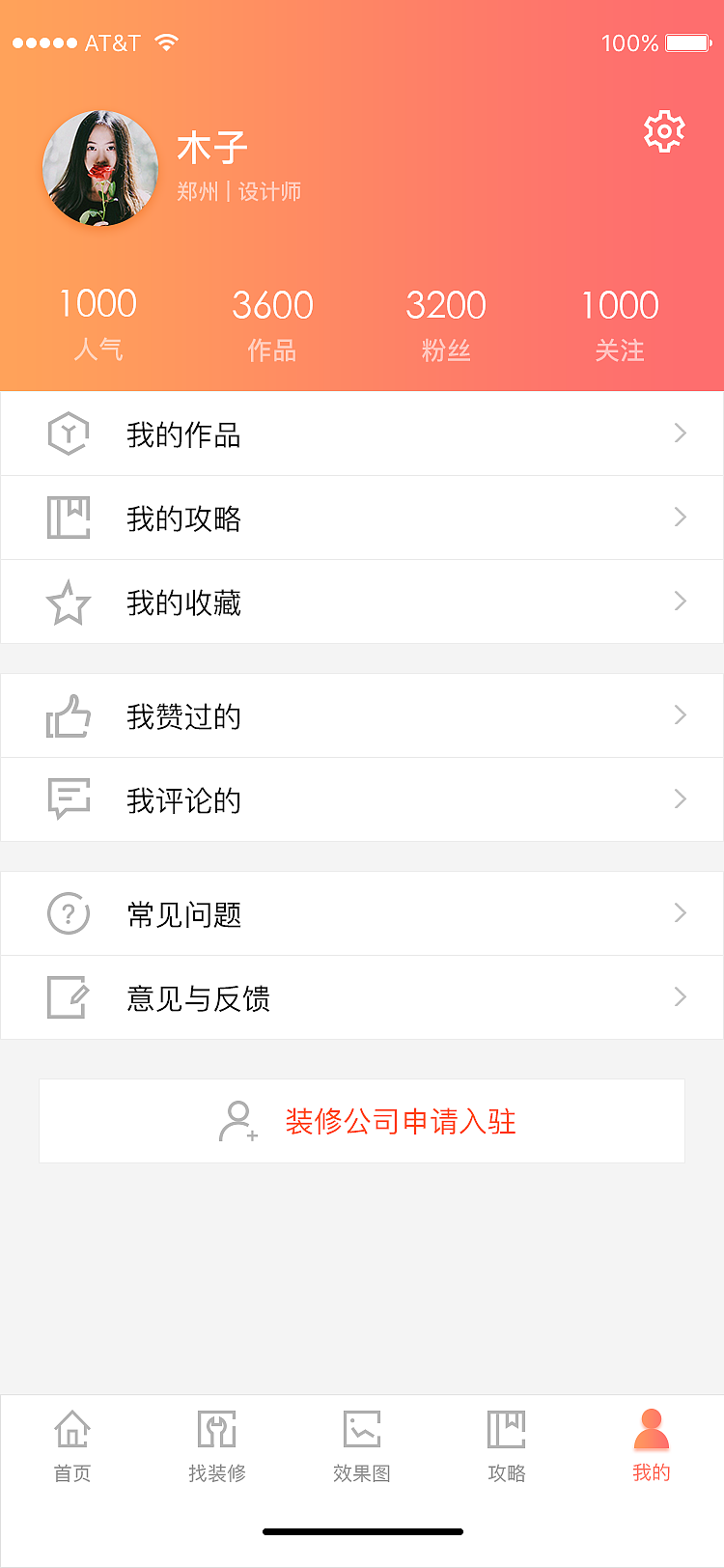Viewport: 724px width, 1568px height.
Task: Click the add-user icon beside 装修公司申请入驻
Action: point(237,1120)
